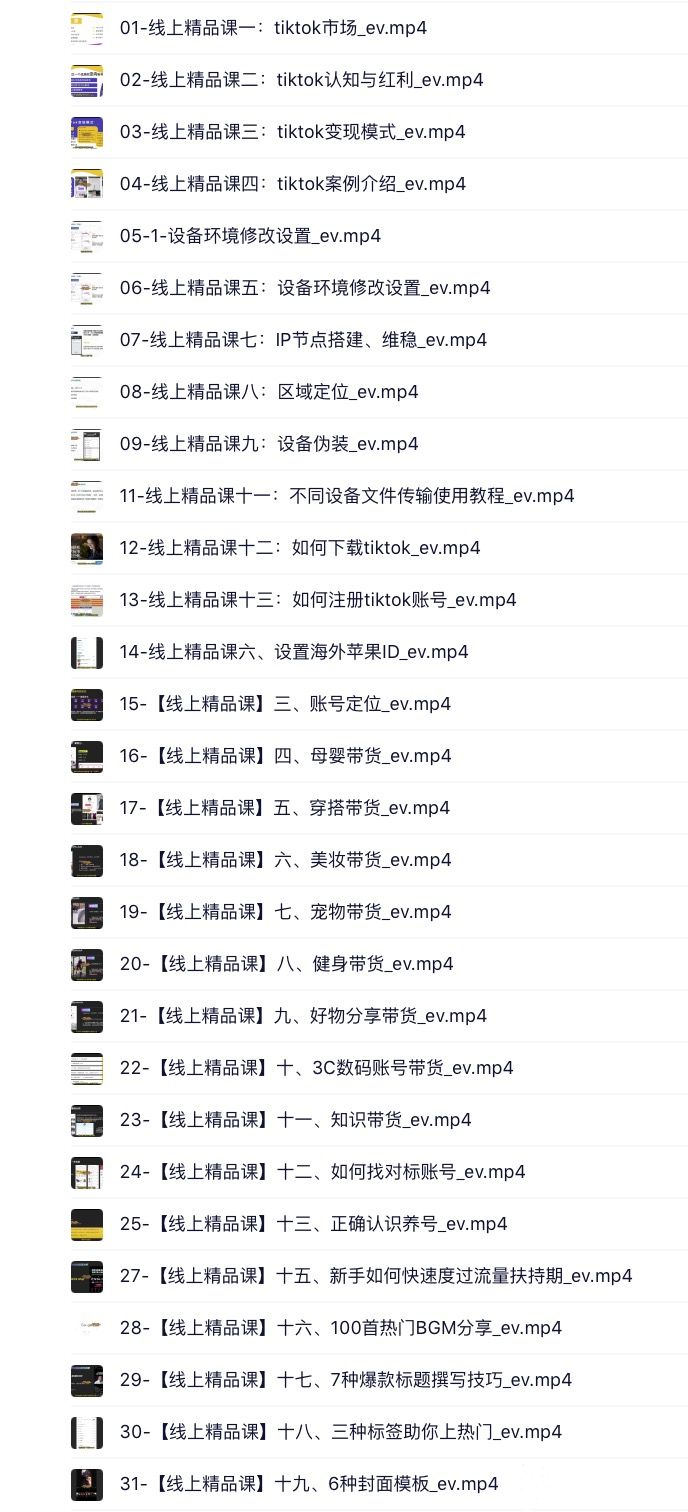Open 04 tiktok案例介绍 file

click(292, 184)
